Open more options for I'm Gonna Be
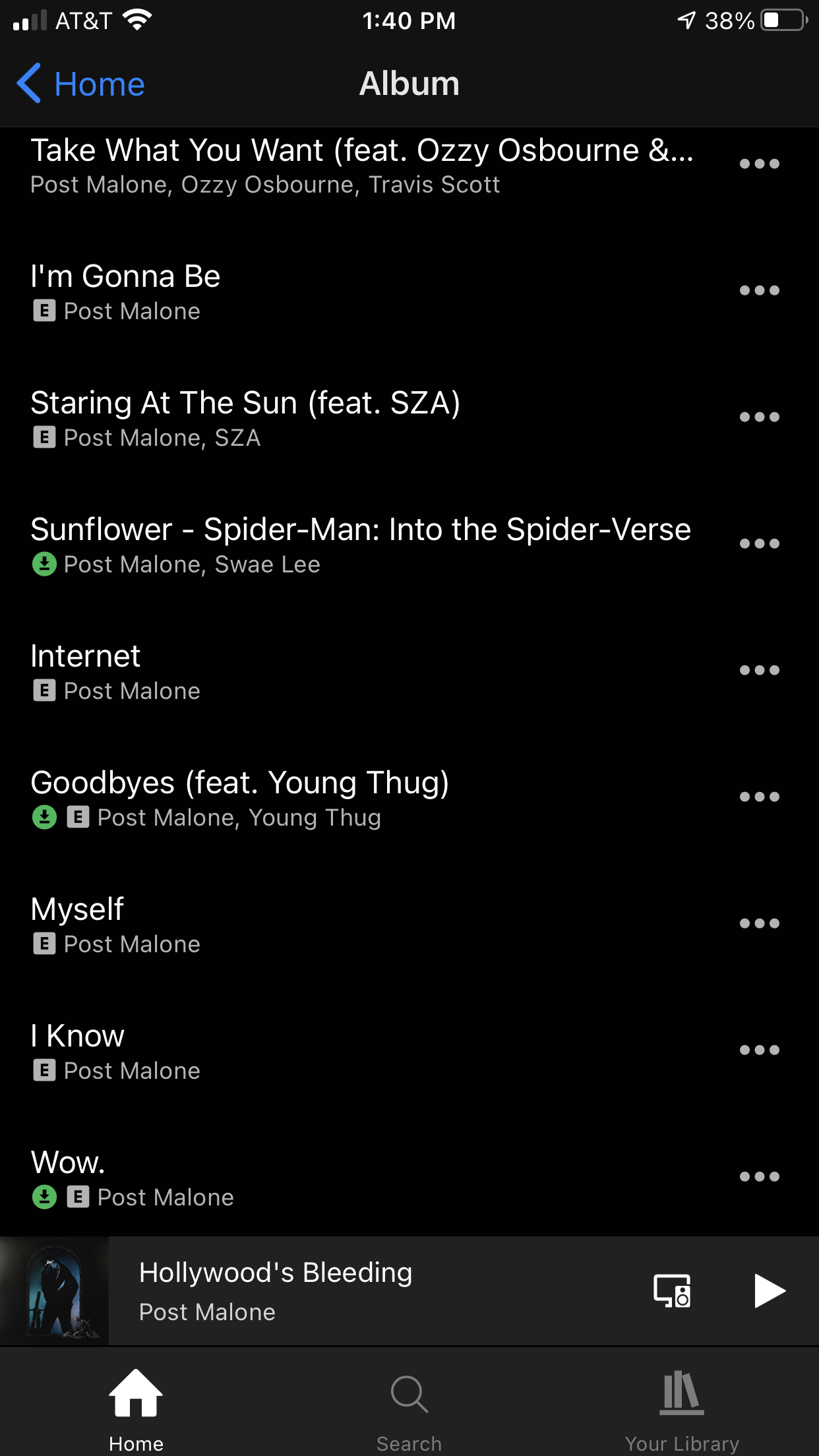This screenshot has width=819, height=1456. (759, 290)
